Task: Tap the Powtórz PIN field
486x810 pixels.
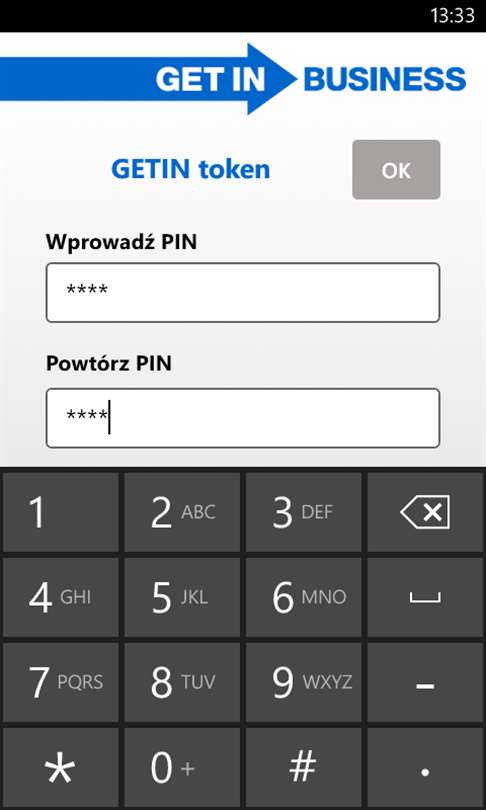Action: coord(243,418)
